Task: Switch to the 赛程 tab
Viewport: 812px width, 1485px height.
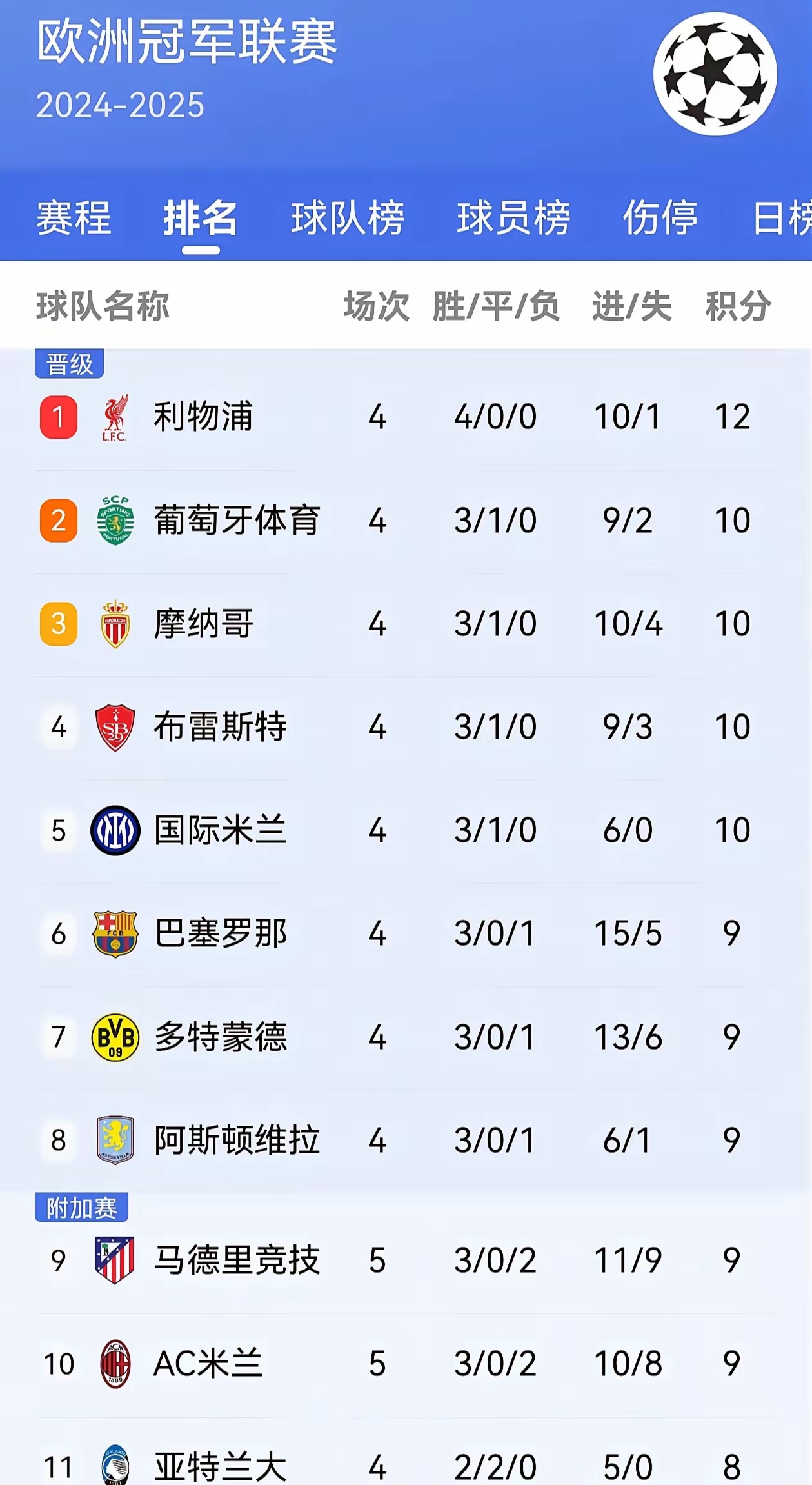Action: (x=74, y=218)
